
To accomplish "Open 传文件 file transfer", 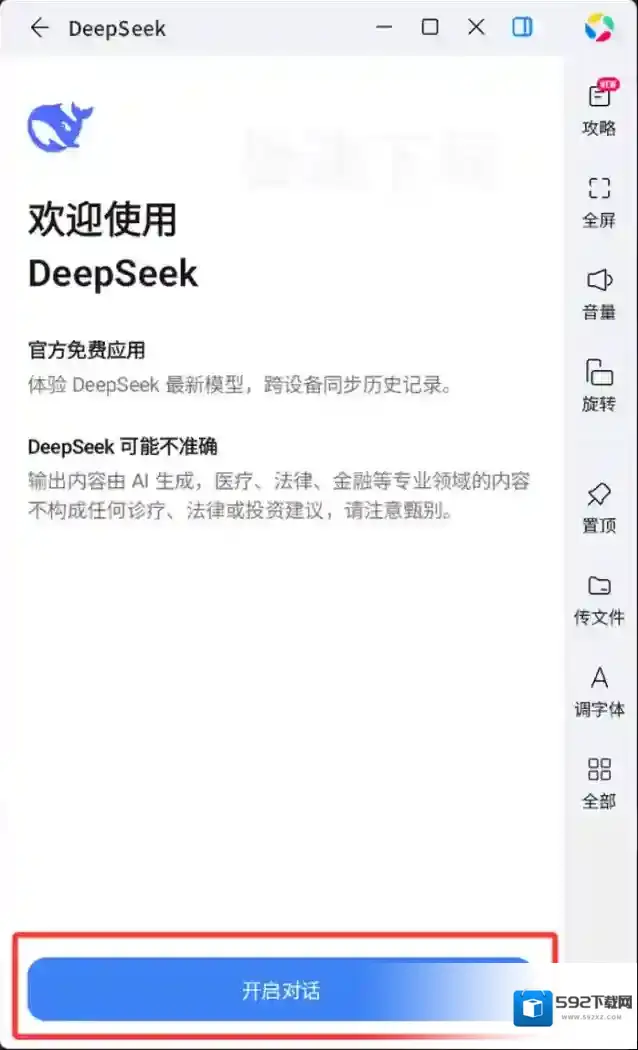I will pos(599,598).
